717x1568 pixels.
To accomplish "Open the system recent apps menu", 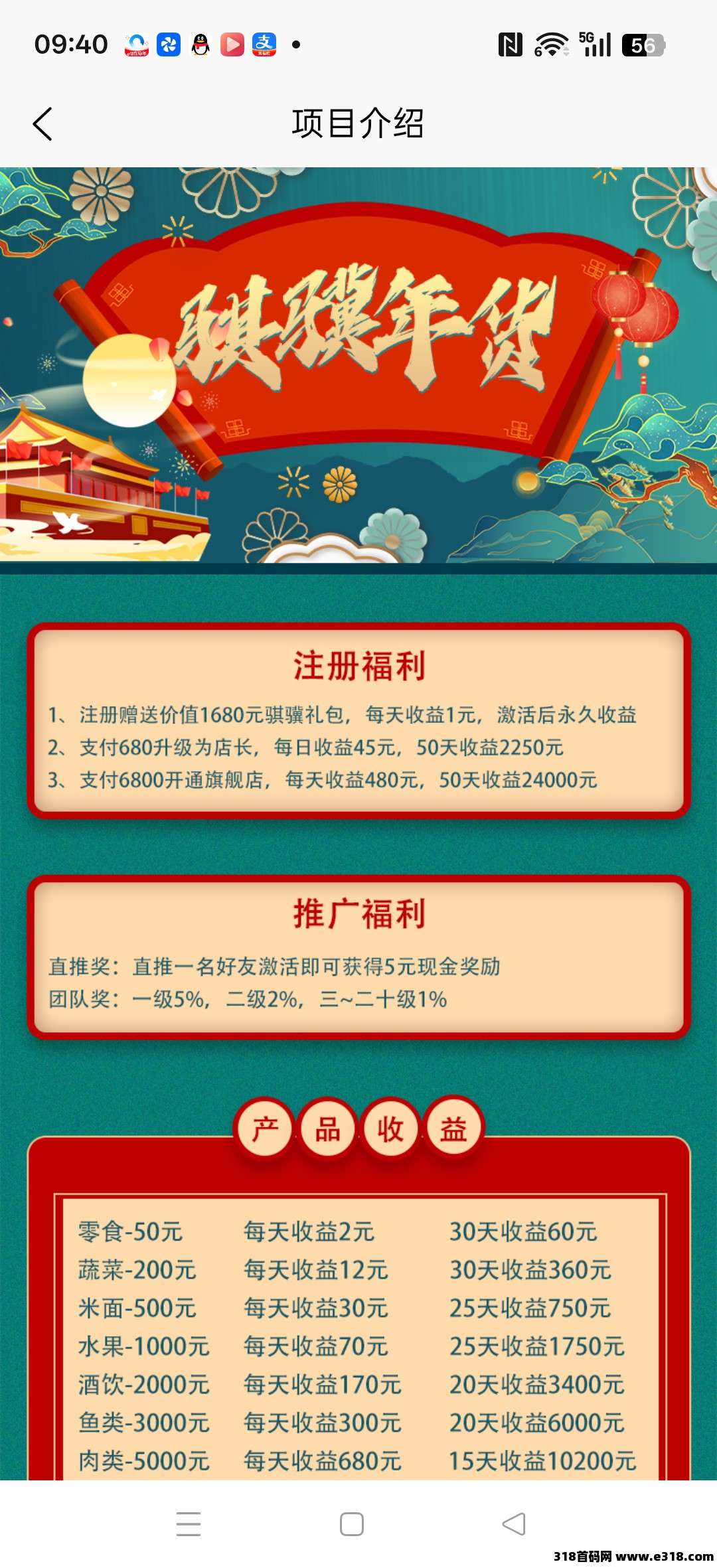I will point(189,1524).
